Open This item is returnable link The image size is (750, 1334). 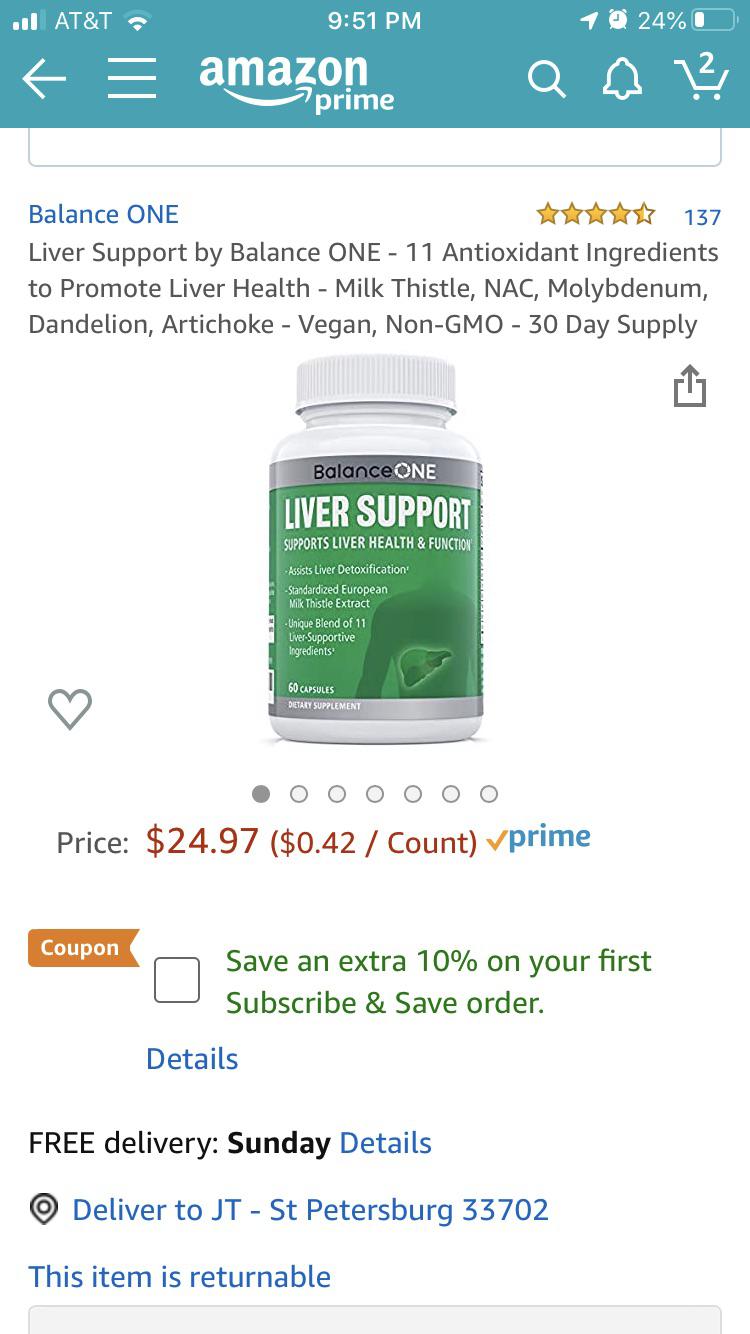pyautogui.click(x=180, y=1277)
